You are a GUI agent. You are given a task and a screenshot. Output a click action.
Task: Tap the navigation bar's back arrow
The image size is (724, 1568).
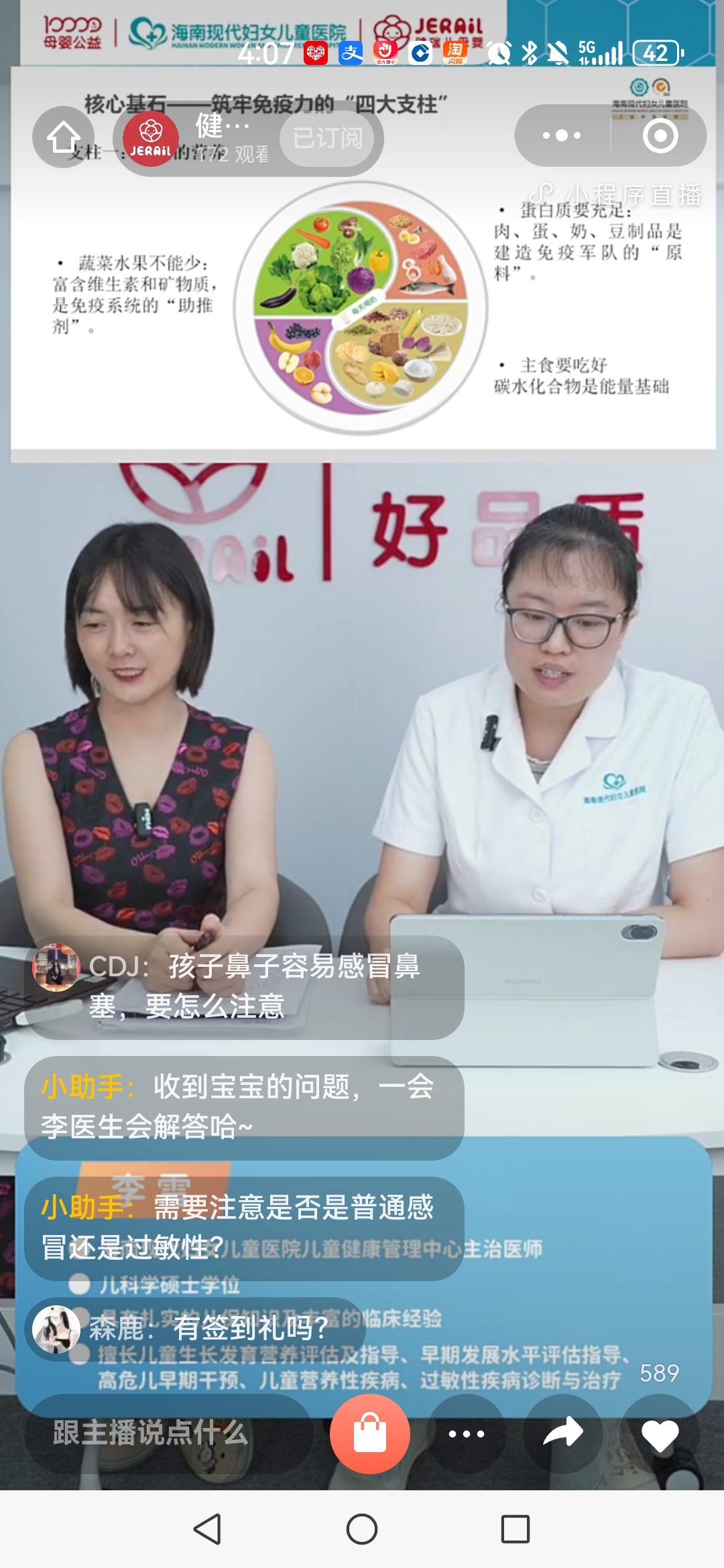pyautogui.click(x=208, y=1529)
